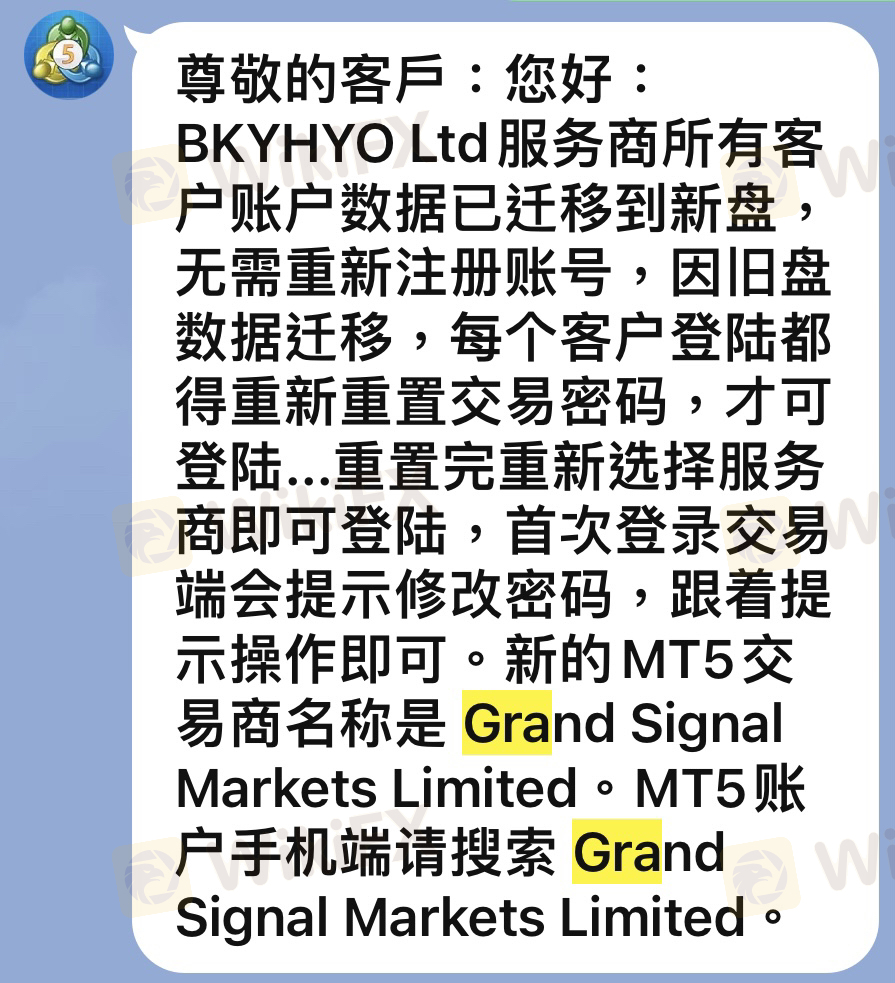Open the sender's MT5 avatar profile
The image size is (895, 983).
coord(69,55)
